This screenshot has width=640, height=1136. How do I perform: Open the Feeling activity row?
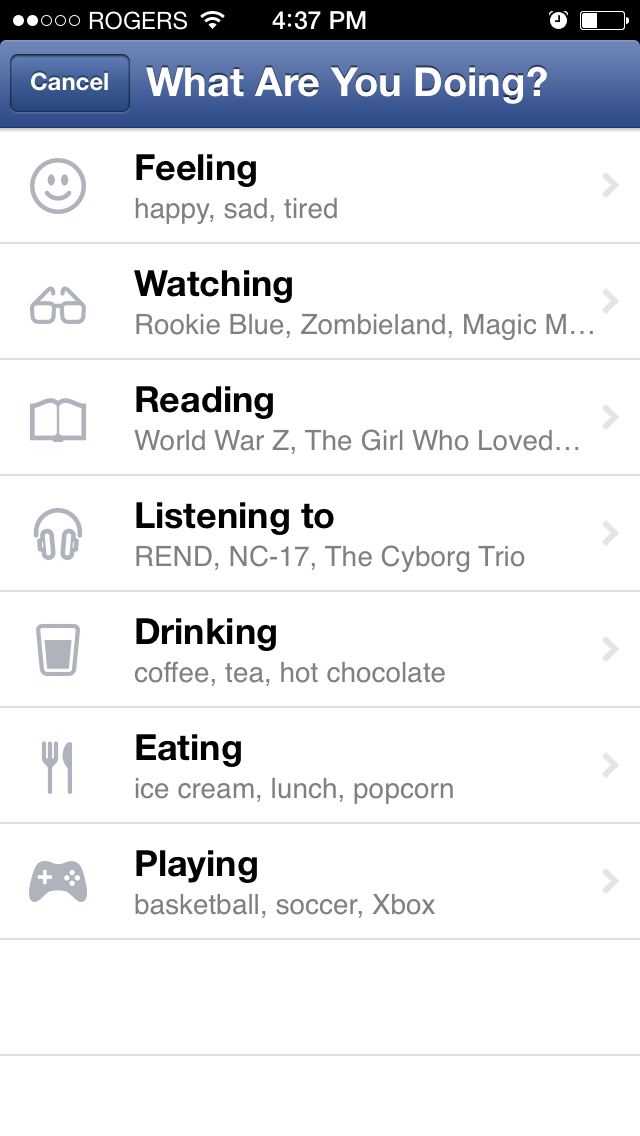point(320,186)
